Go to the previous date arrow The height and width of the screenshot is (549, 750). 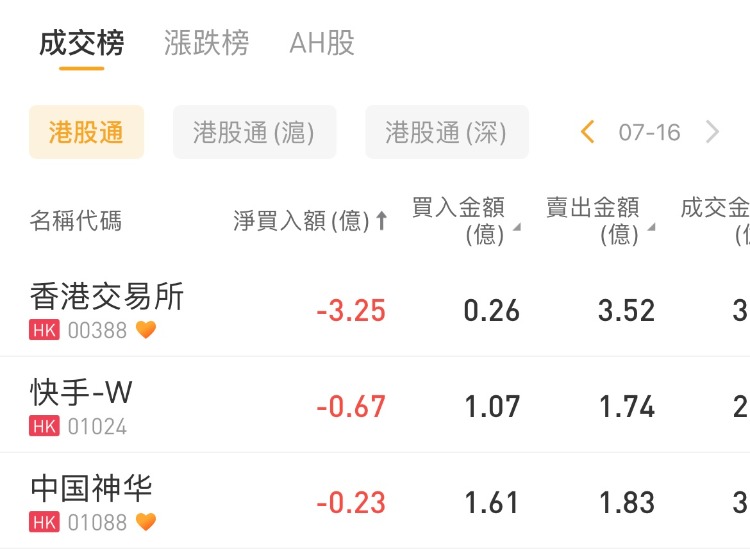tap(588, 132)
